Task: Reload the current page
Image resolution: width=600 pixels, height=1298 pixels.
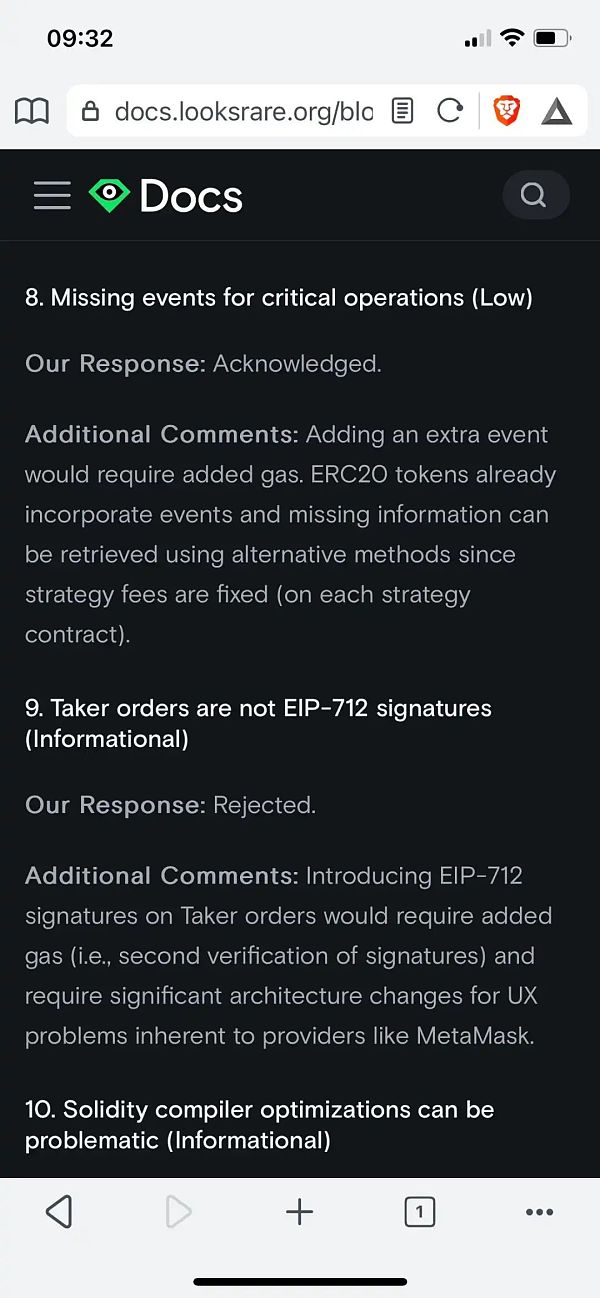Action: point(450,111)
